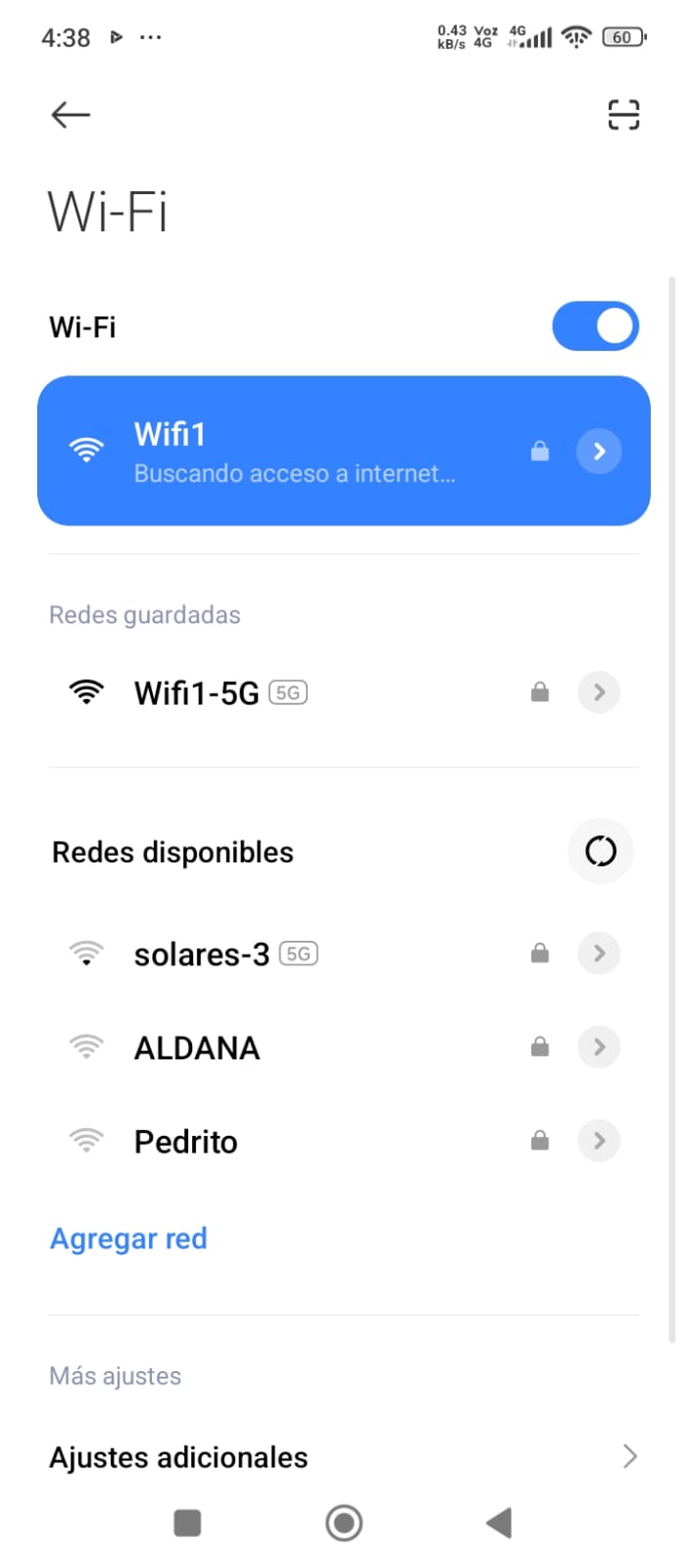Show details arrow for ALDANA
The width and height of the screenshot is (688, 1568).
click(599, 1048)
